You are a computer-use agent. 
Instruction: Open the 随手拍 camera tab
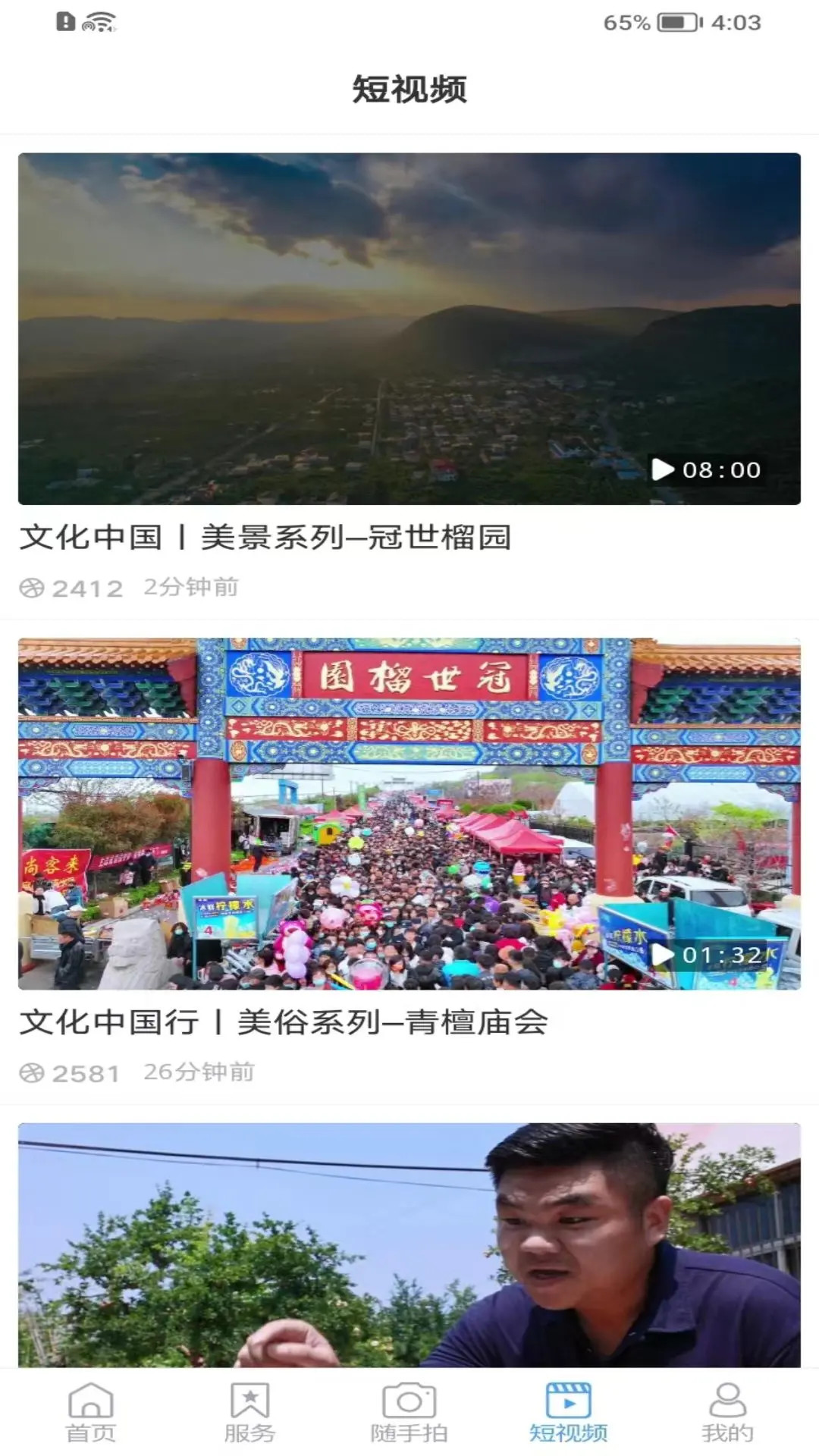point(409,1412)
